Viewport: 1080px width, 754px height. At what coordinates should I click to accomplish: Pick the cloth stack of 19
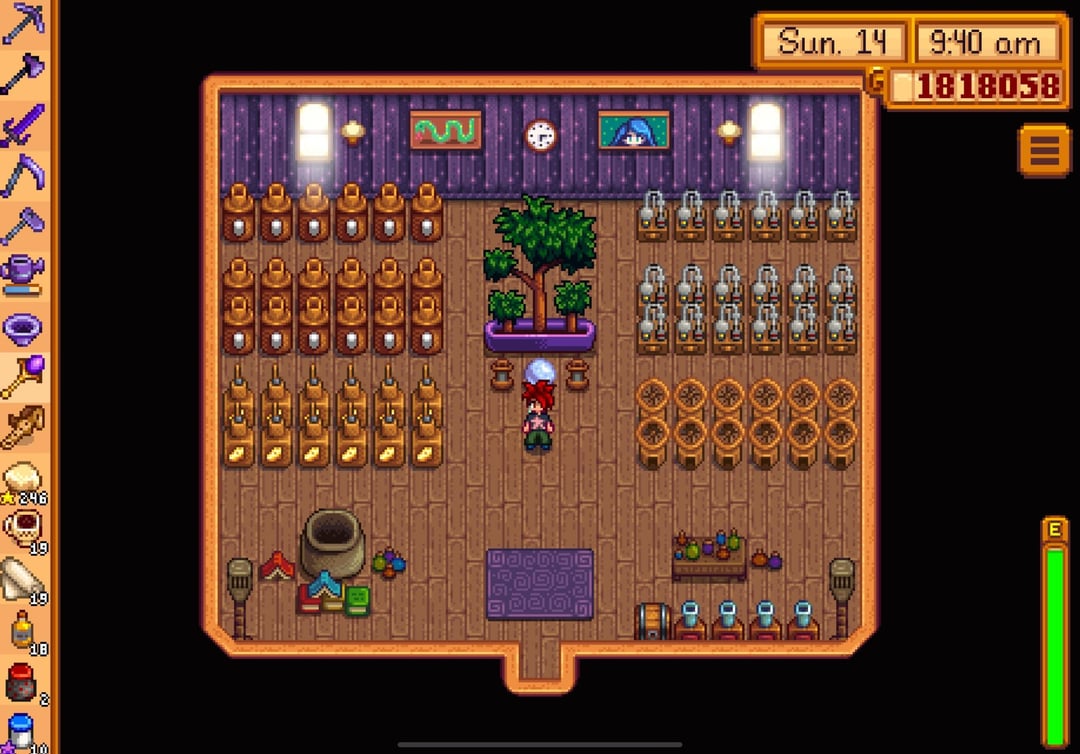[23, 580]
